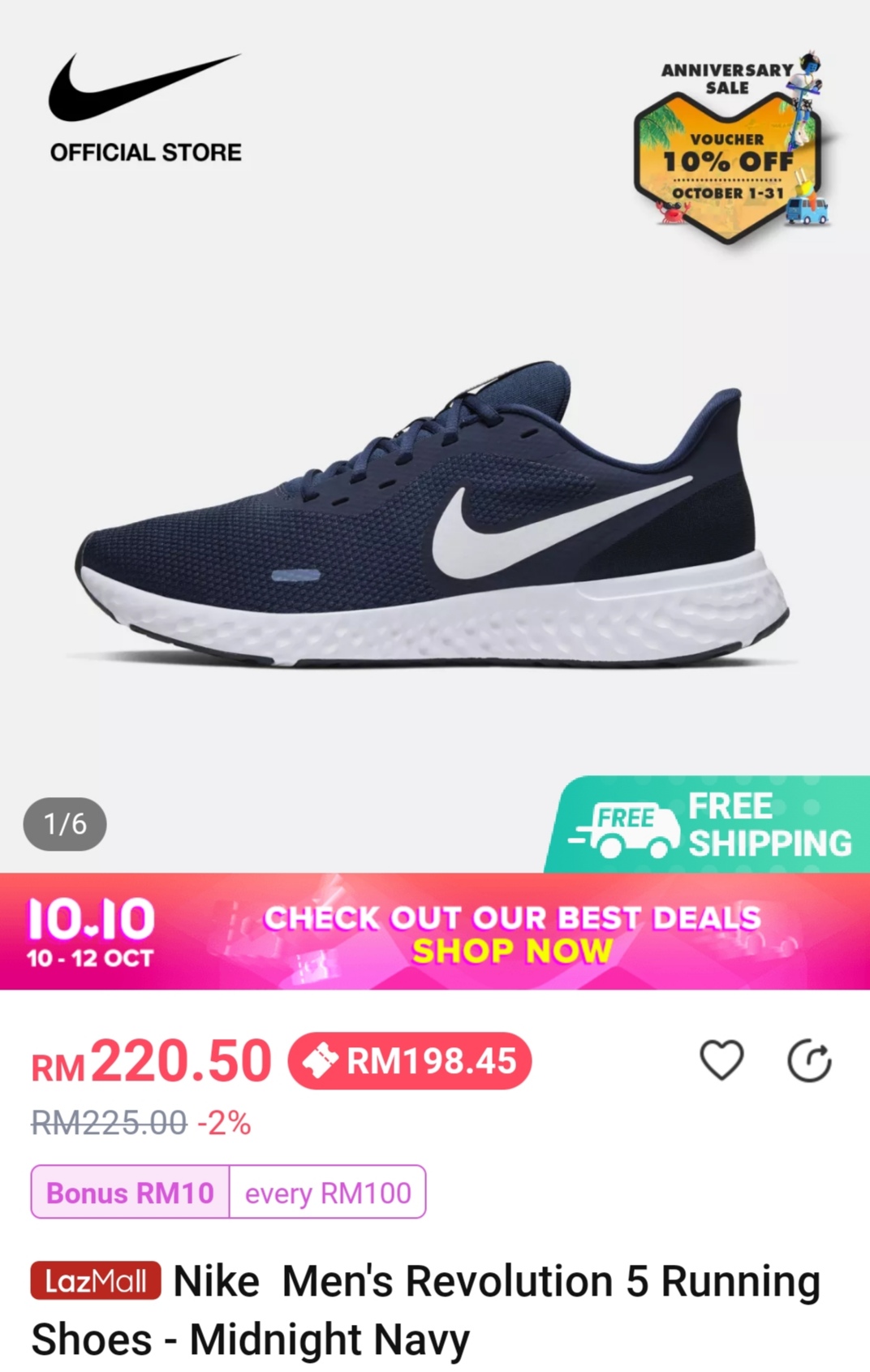Open the 10.10 best deals banner
Viewport: 870px width, 1372px height.
(435, 932)
